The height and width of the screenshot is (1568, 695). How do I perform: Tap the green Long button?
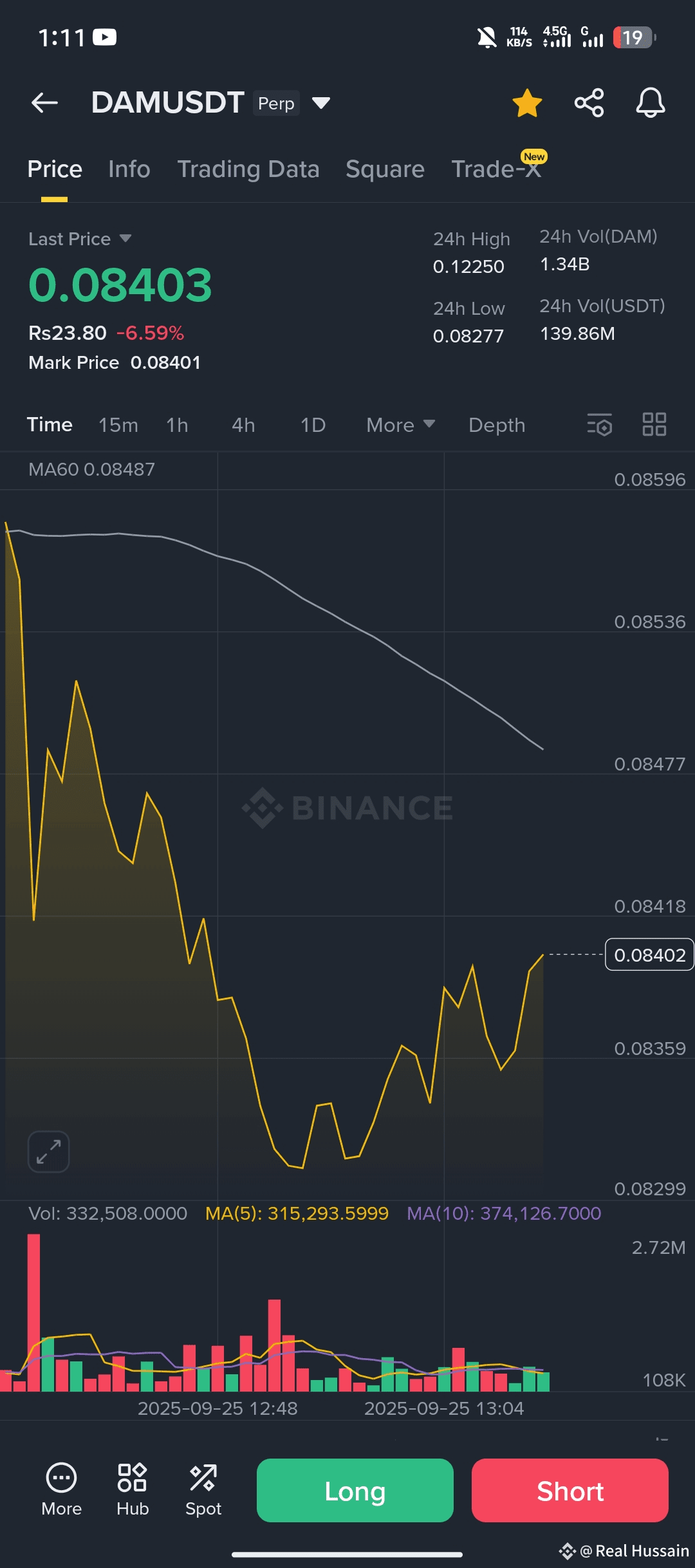click(x=355, y=1490)
